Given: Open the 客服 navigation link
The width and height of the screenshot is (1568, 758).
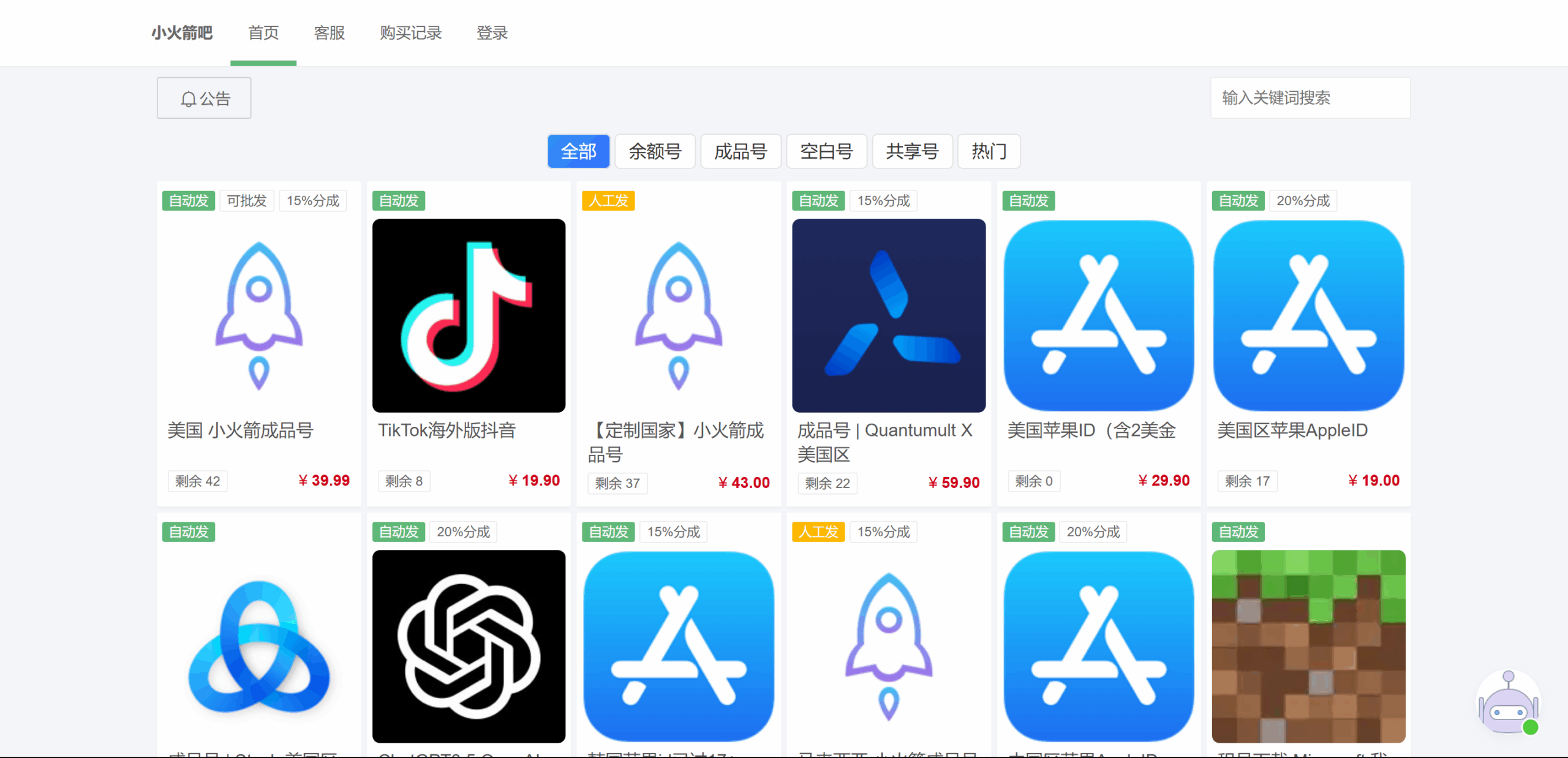Looking at the screenshot, I should point(329,32).
